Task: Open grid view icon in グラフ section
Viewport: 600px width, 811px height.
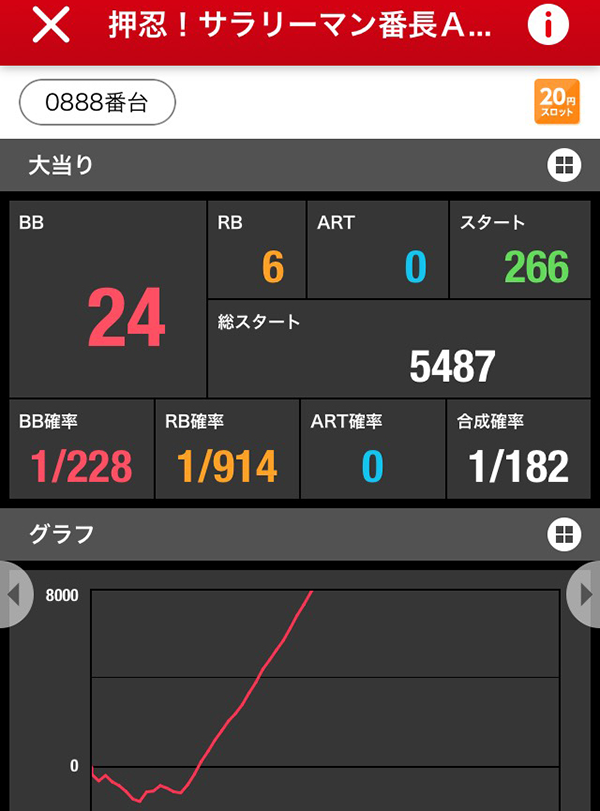Action: [563, 534]
